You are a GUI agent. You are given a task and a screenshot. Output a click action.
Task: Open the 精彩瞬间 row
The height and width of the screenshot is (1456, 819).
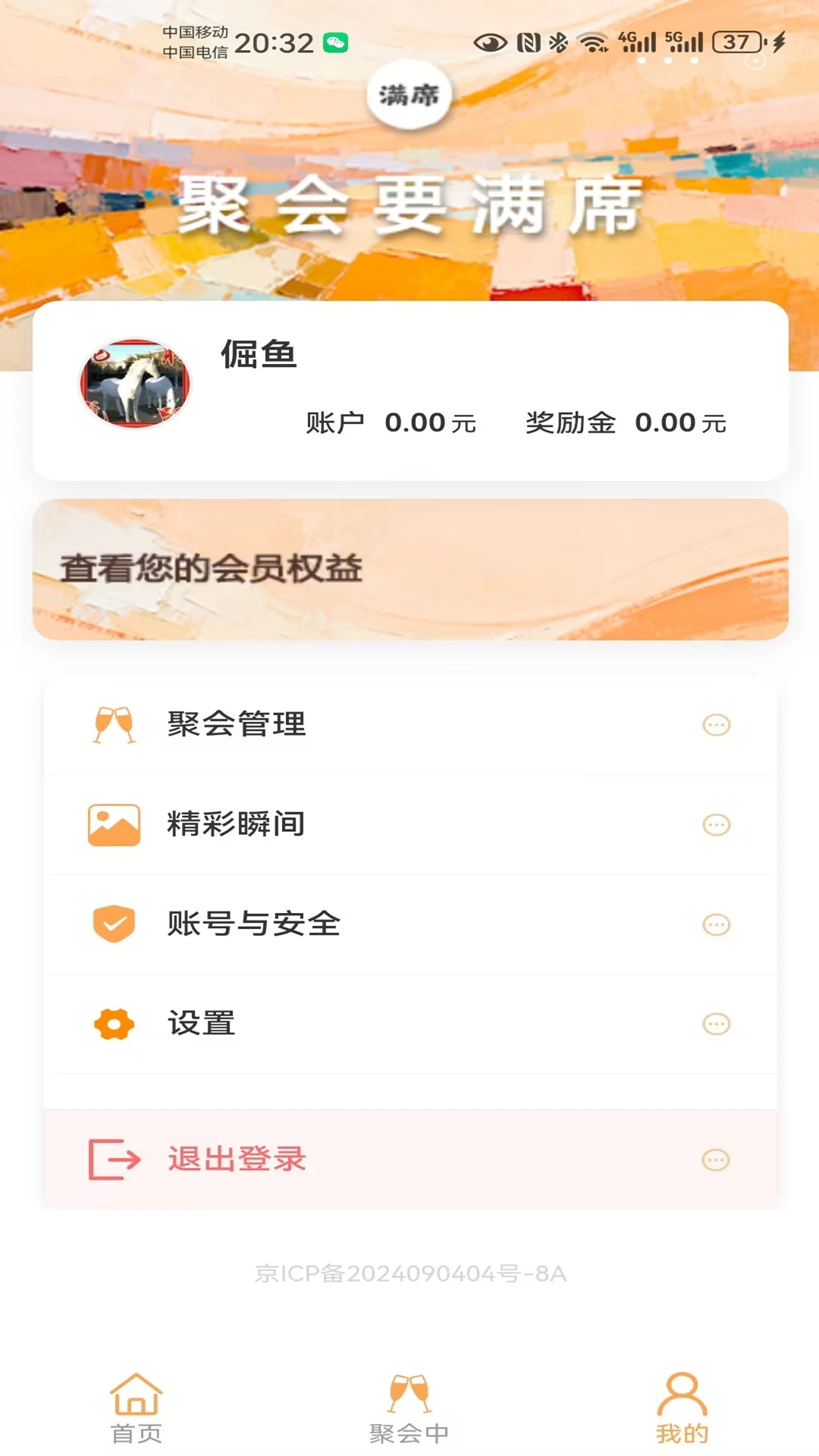[410, 824]
